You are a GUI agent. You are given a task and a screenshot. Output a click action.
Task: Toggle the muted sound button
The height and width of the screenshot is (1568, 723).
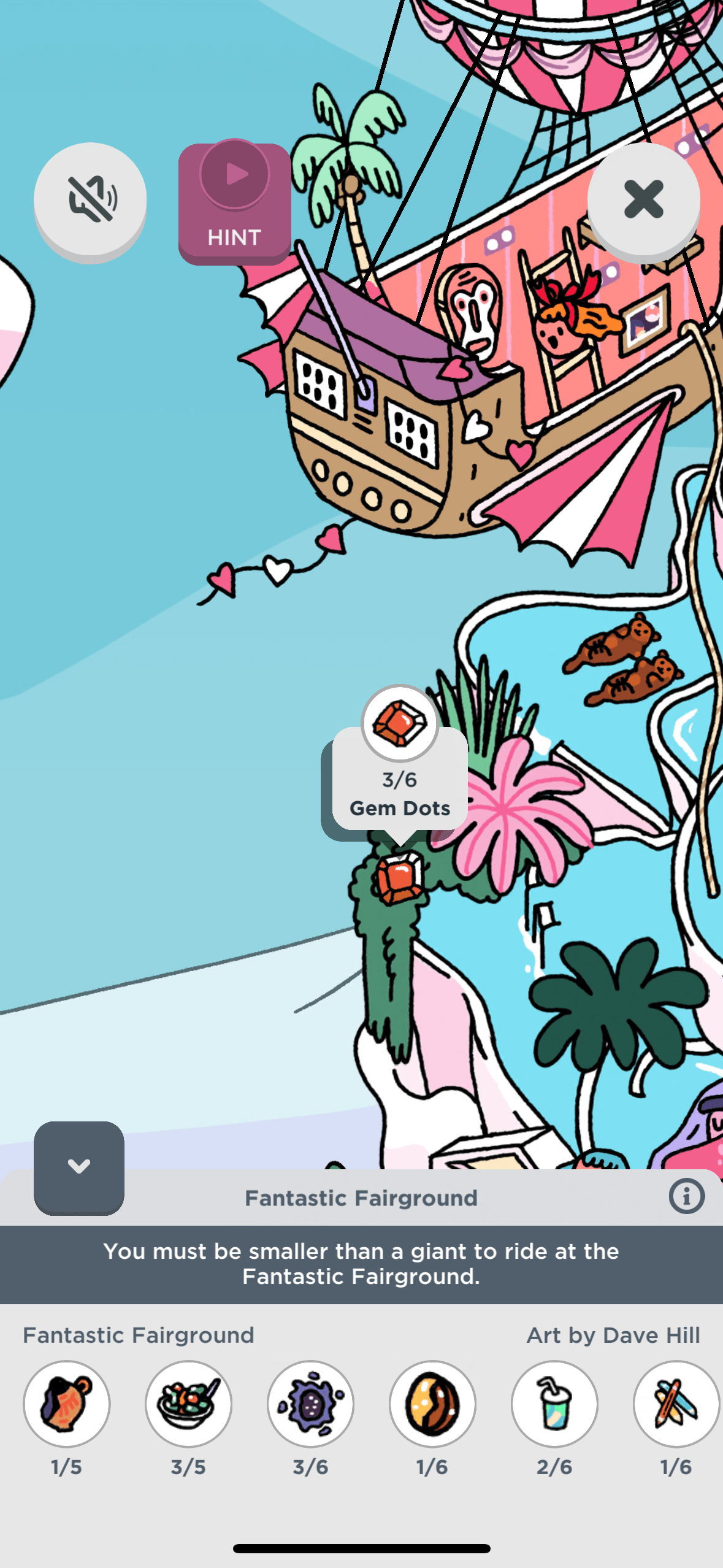point(90,199)
